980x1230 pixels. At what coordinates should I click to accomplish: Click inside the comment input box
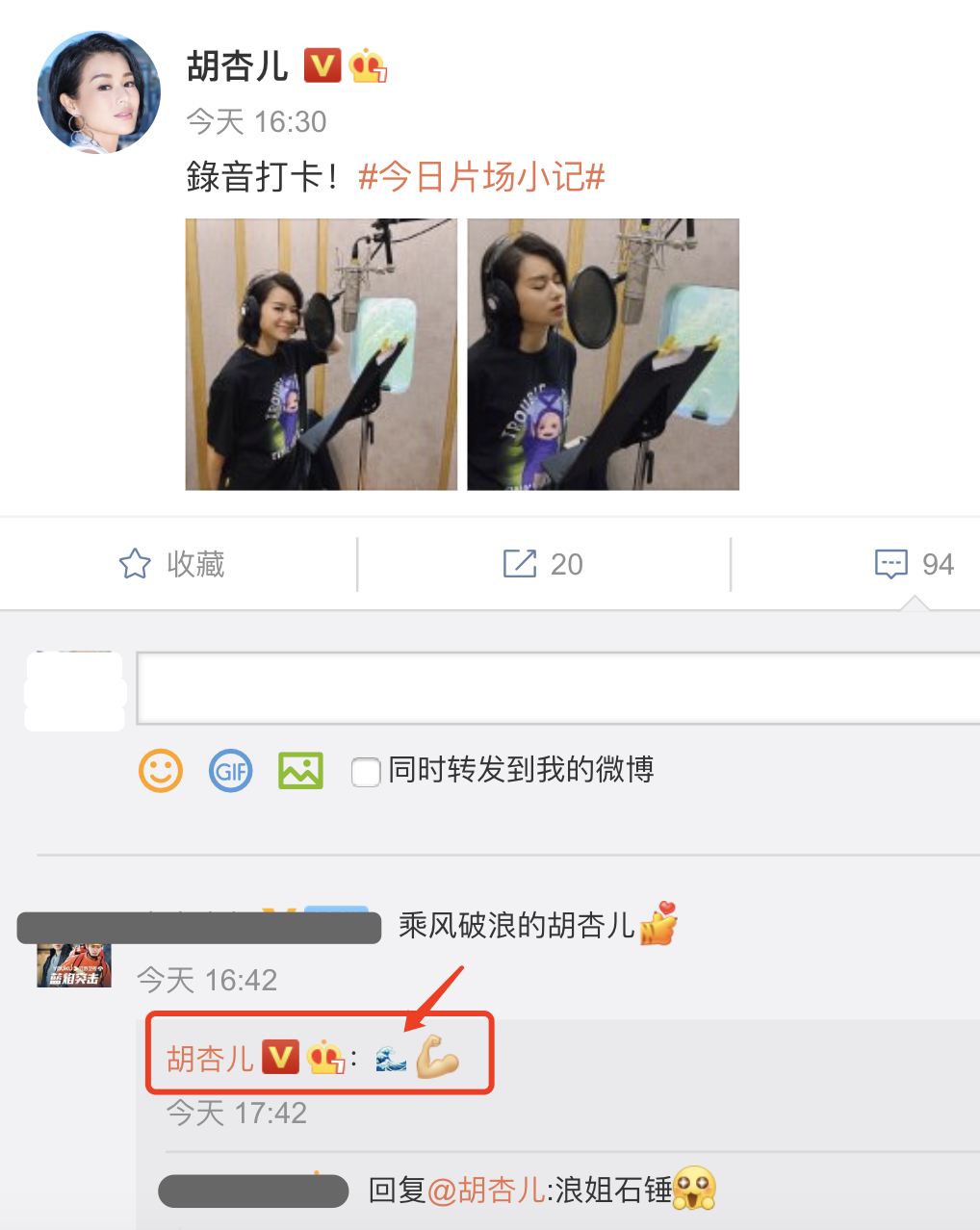click(x=558, y=687)
